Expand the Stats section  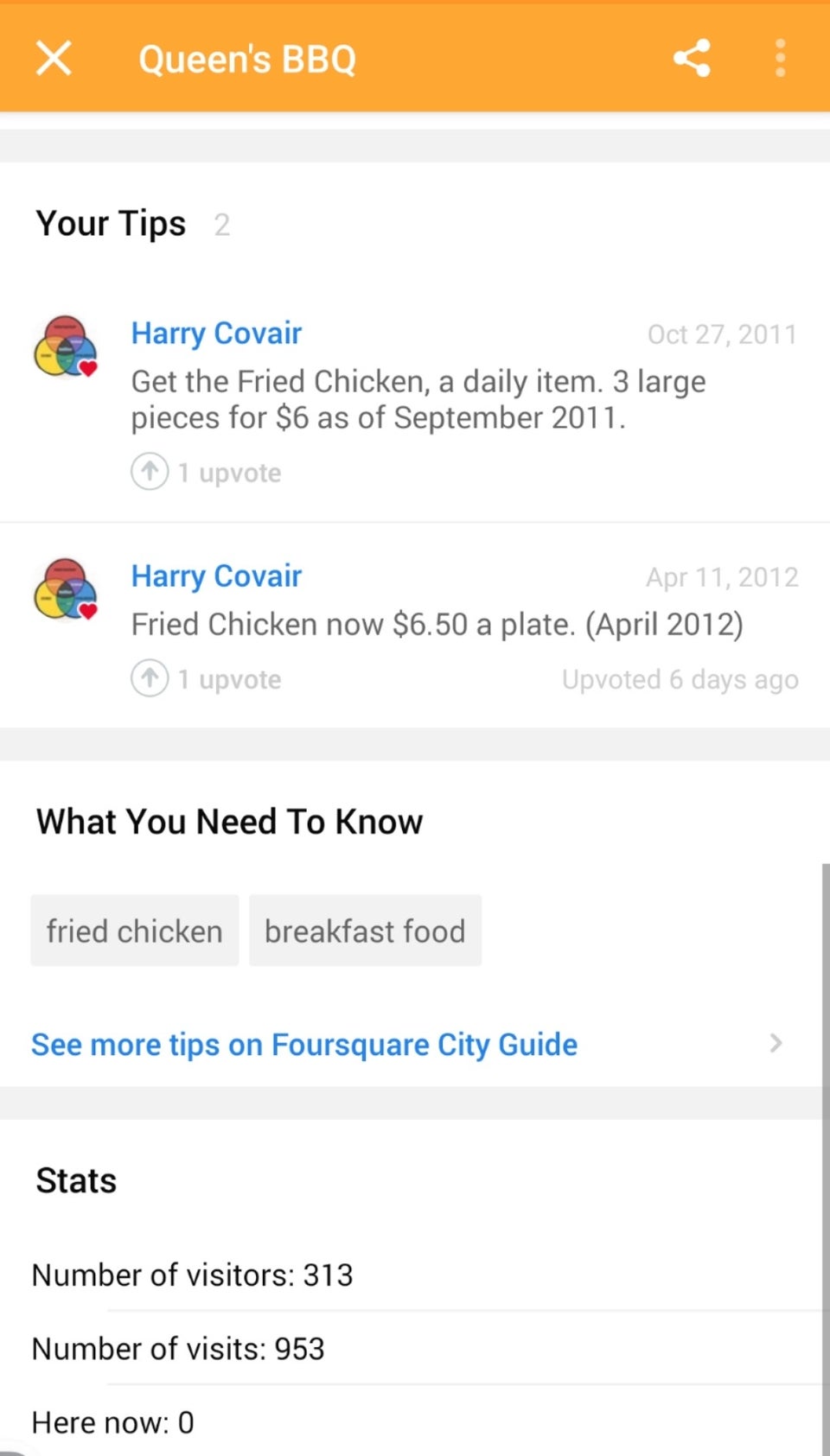click(x=75, y=1180)
